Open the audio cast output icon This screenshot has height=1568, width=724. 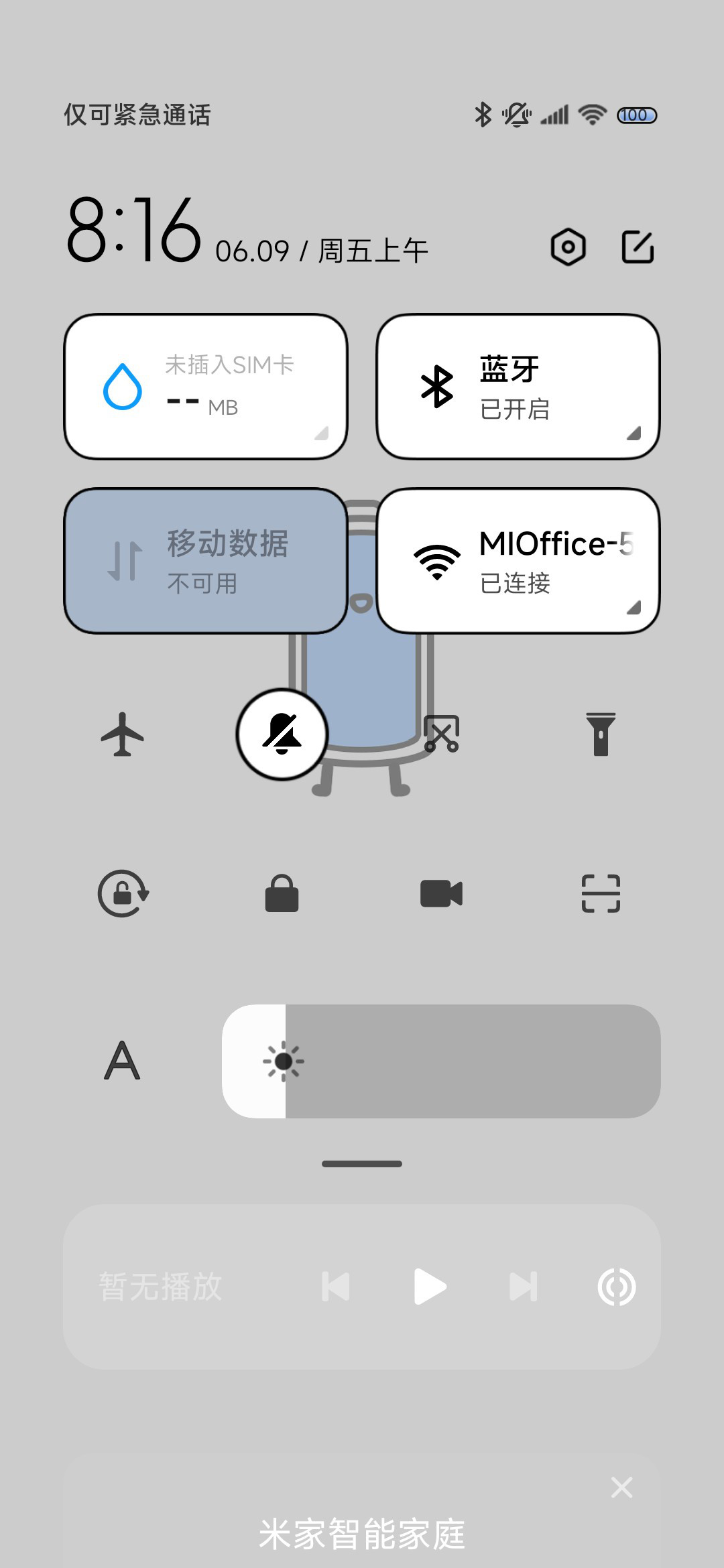[x=617, y=1287]
